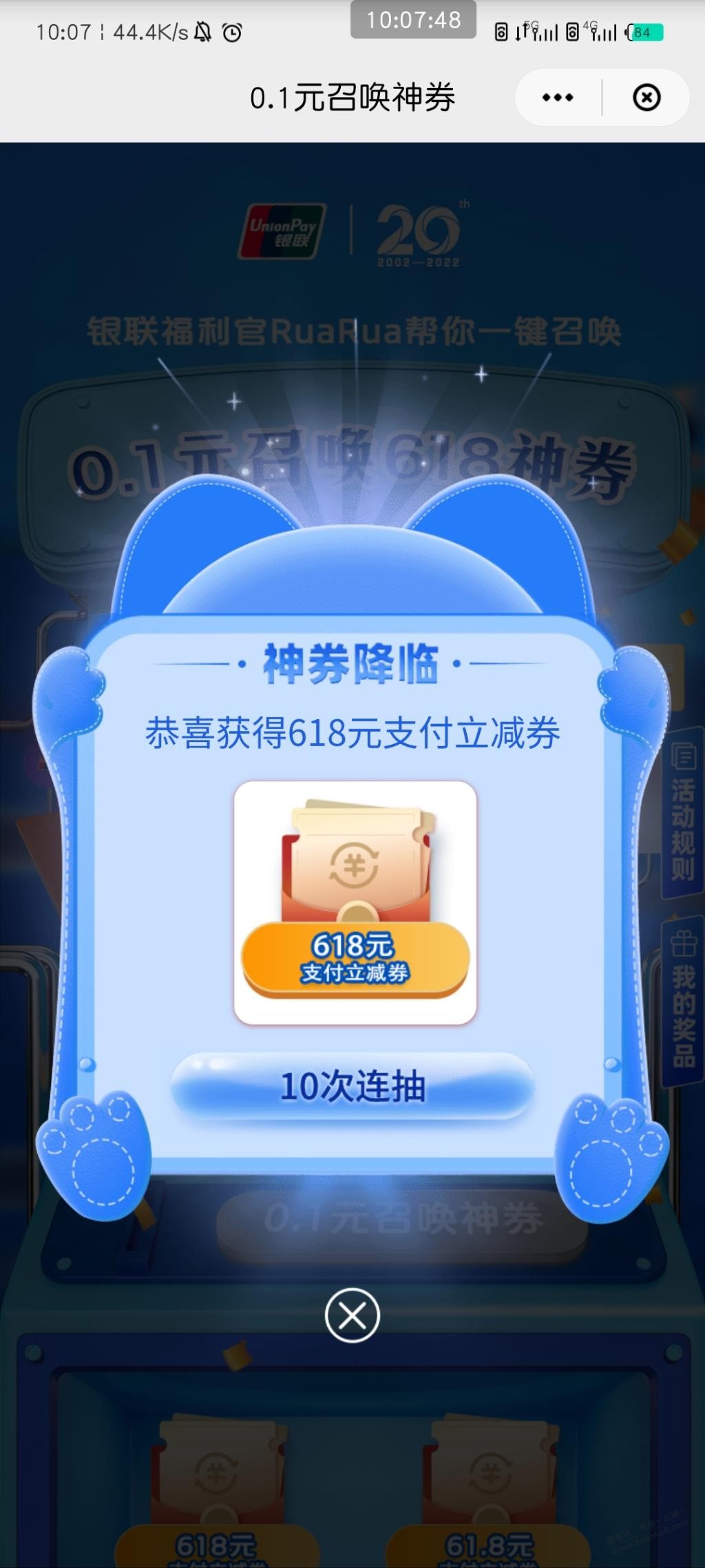Close the mini program
The height and width of the screenshot is (1568, 705).
pyautogui.click(x=646, y=98)
